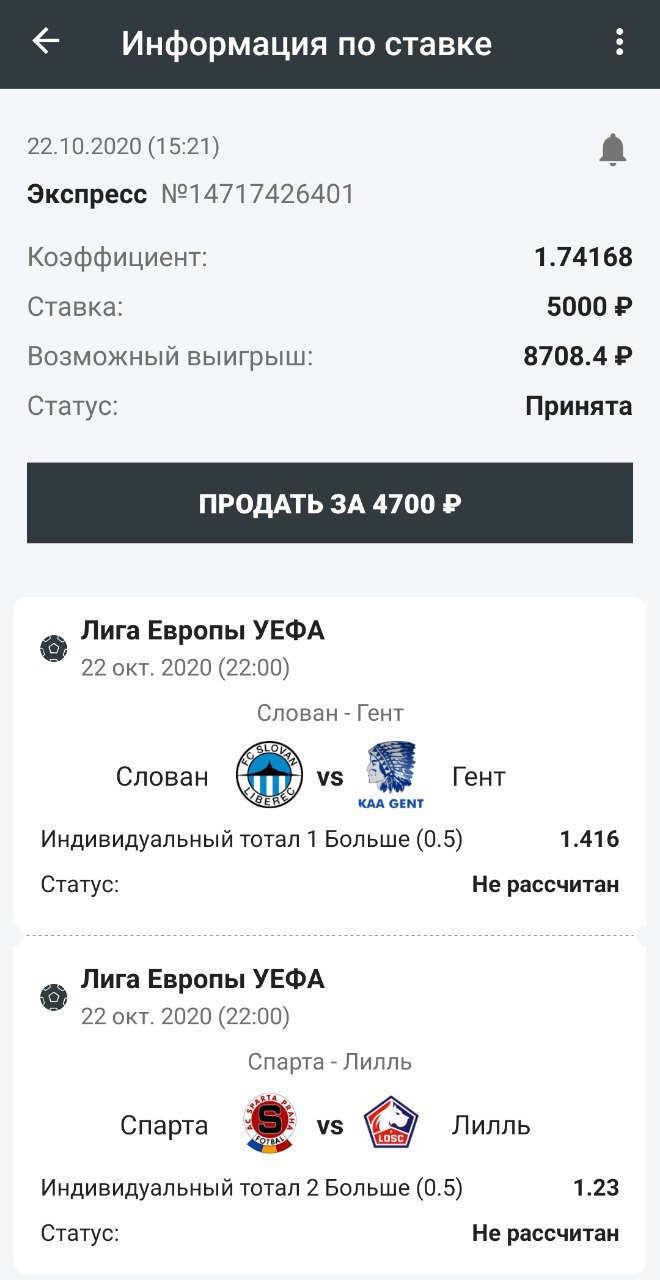Tap the notification bell for this bet

[612, 150]
